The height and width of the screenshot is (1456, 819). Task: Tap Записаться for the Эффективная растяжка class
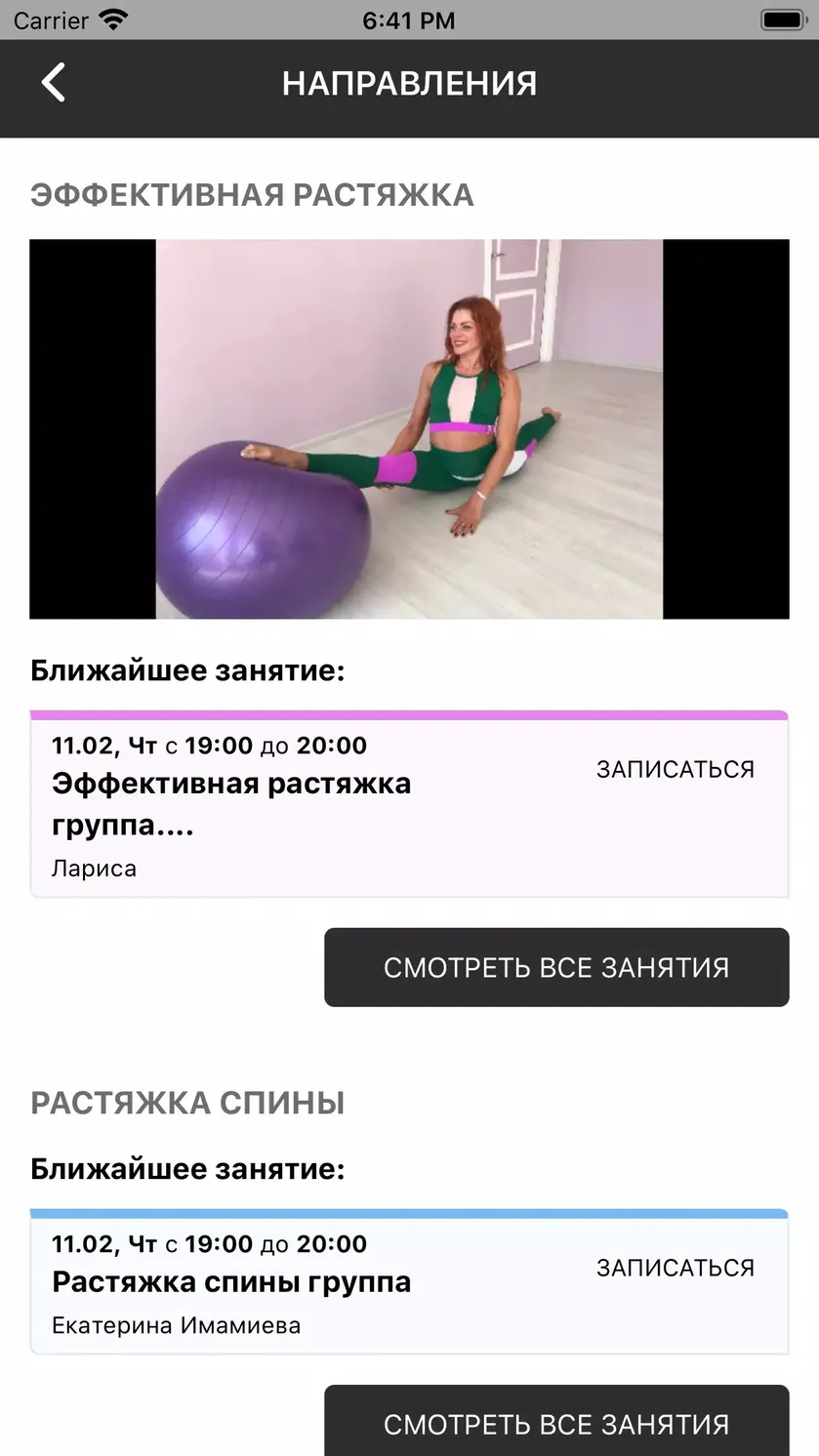click(676, 769)
